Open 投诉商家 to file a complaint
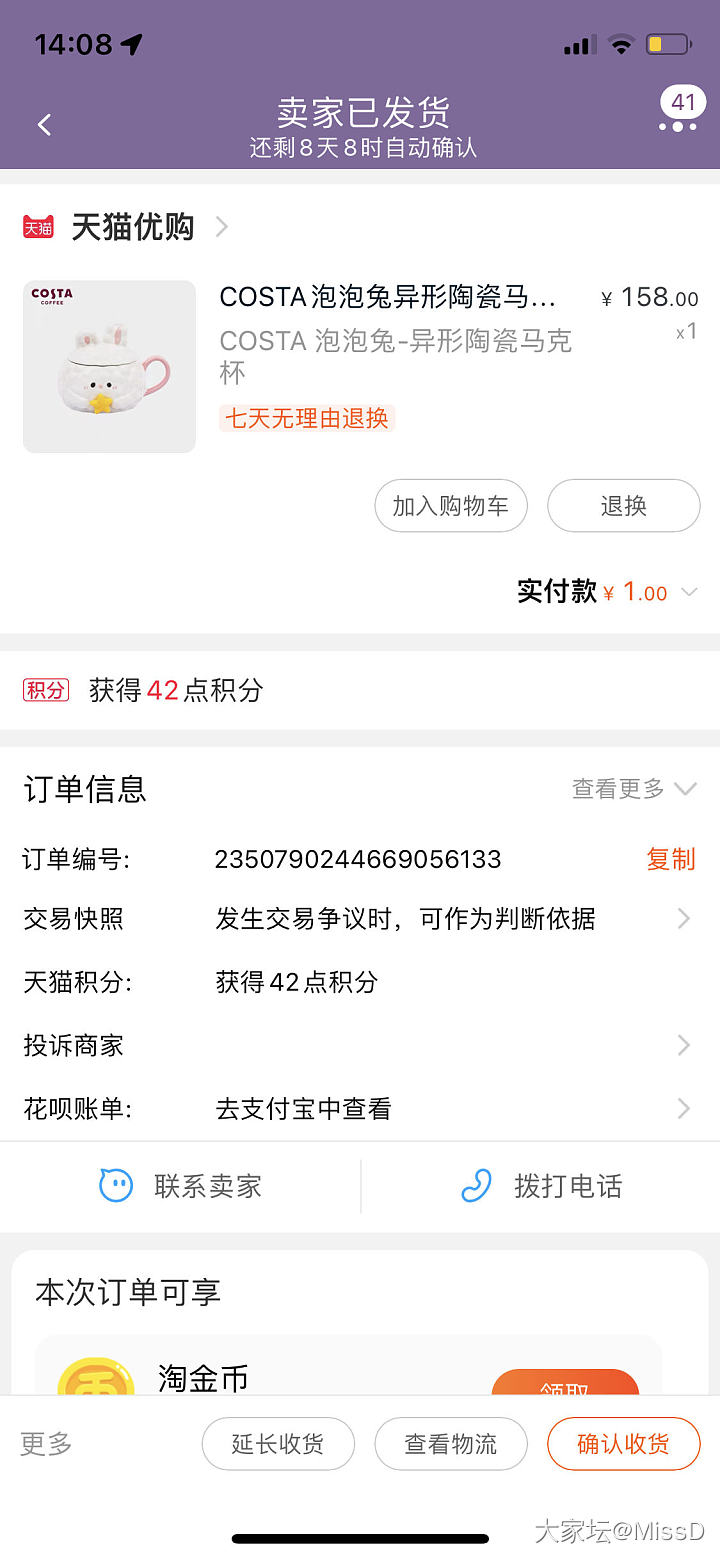 360,1046
